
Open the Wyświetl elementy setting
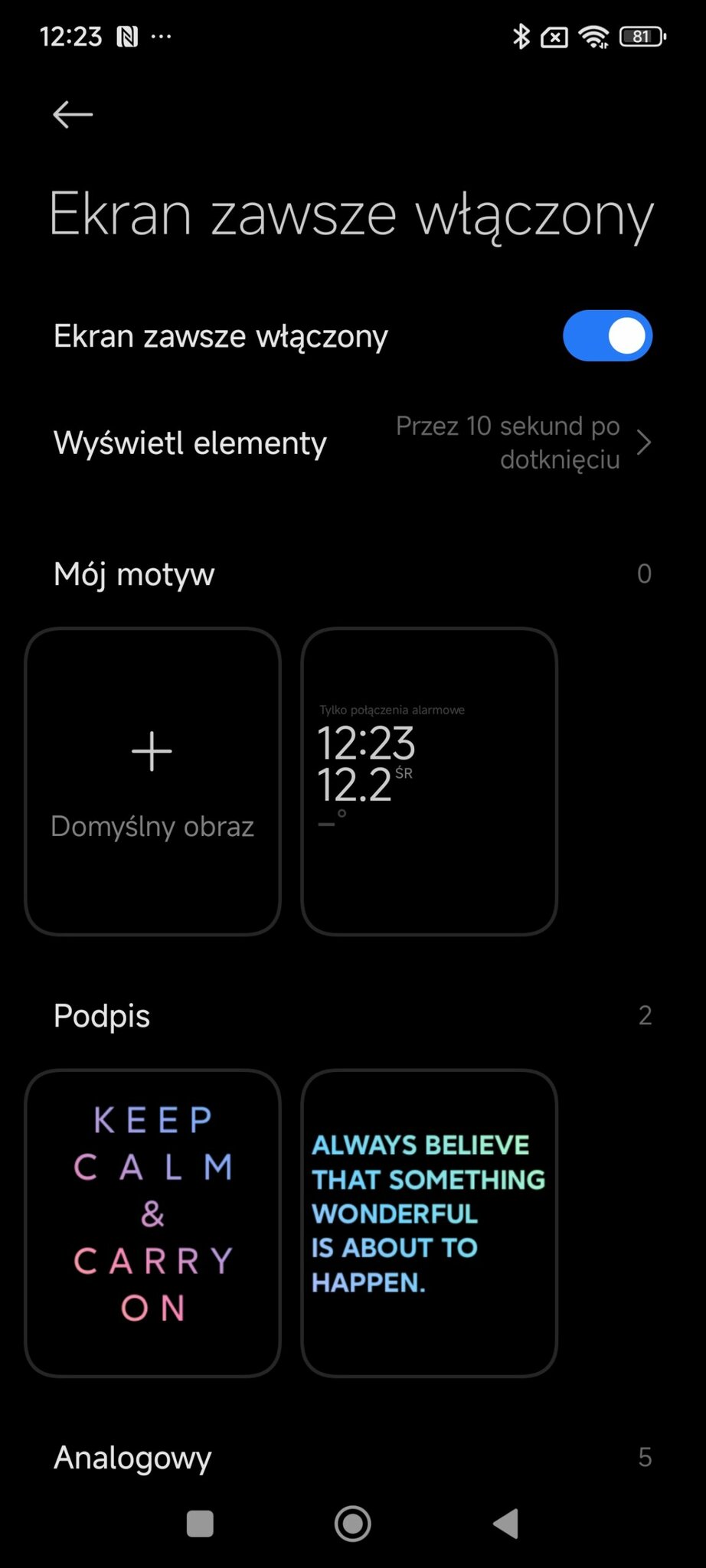click(x=352, y=443)
